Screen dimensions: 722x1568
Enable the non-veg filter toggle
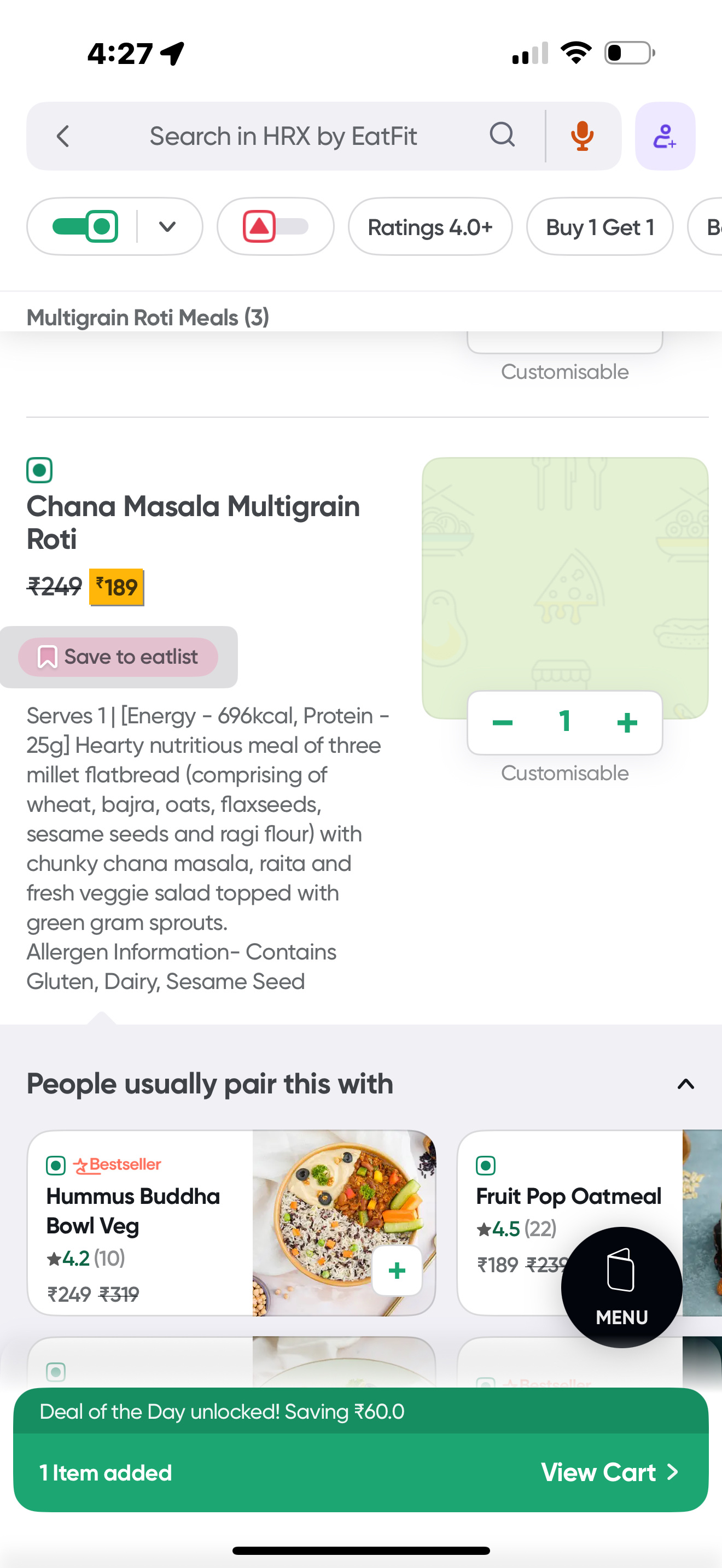(x=275, y=226)
